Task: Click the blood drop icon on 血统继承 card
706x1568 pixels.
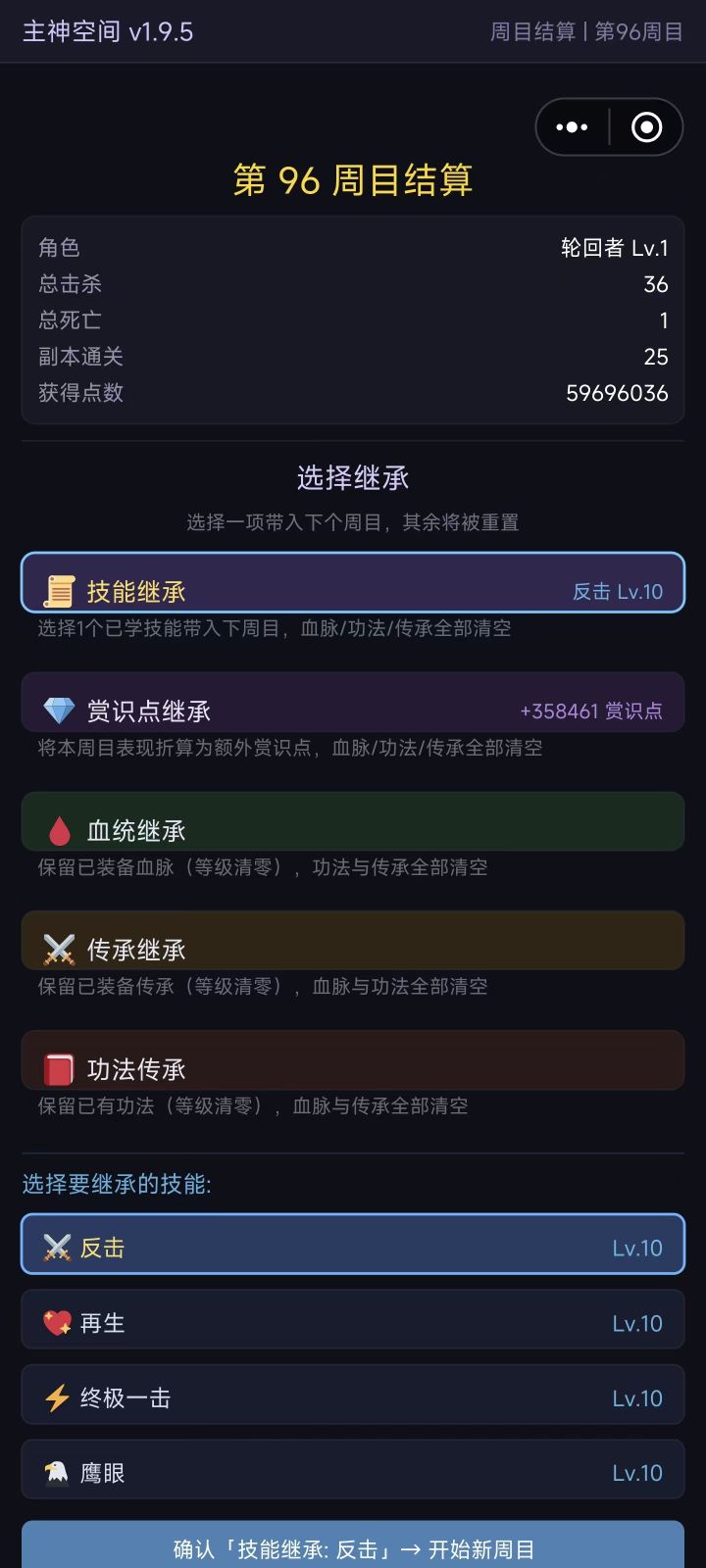Action: tap(61, 828)
